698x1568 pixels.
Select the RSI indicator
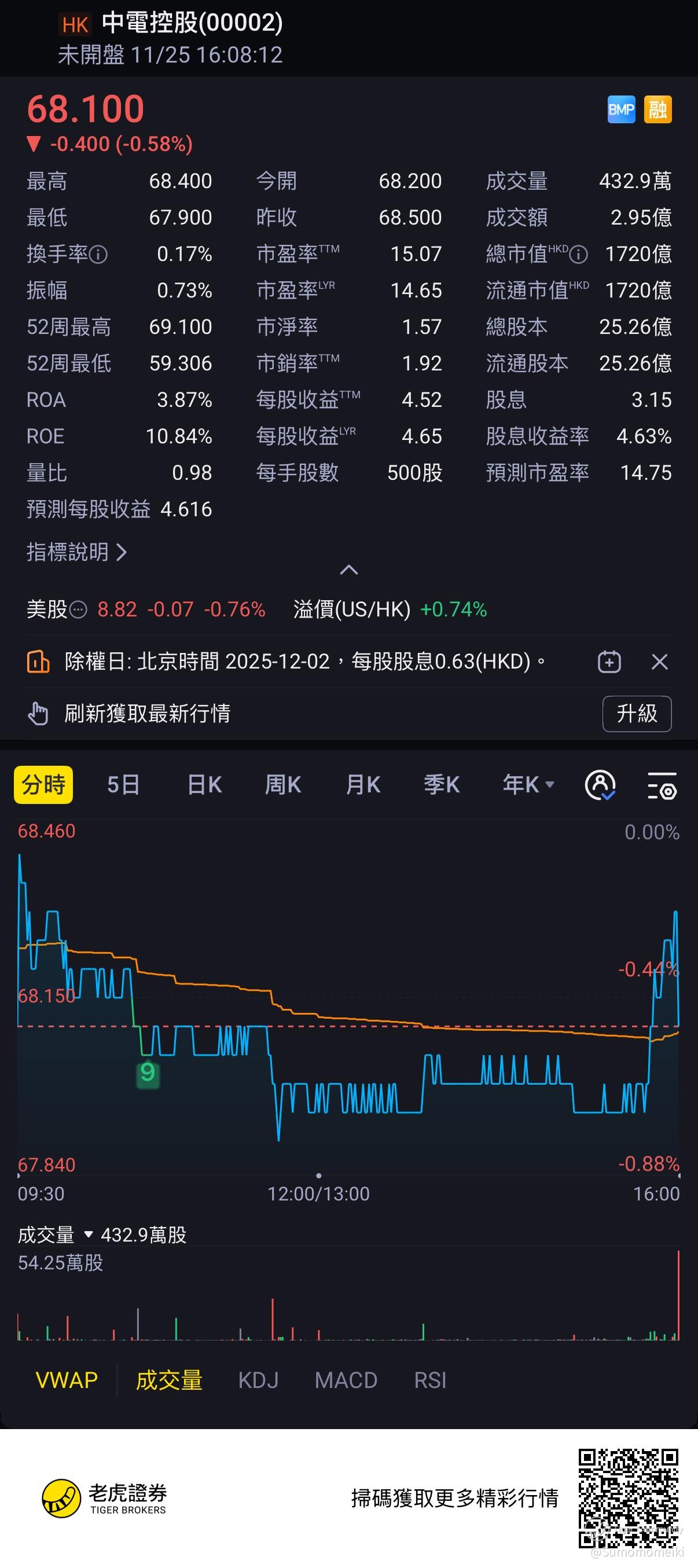tap(430, 1380)
